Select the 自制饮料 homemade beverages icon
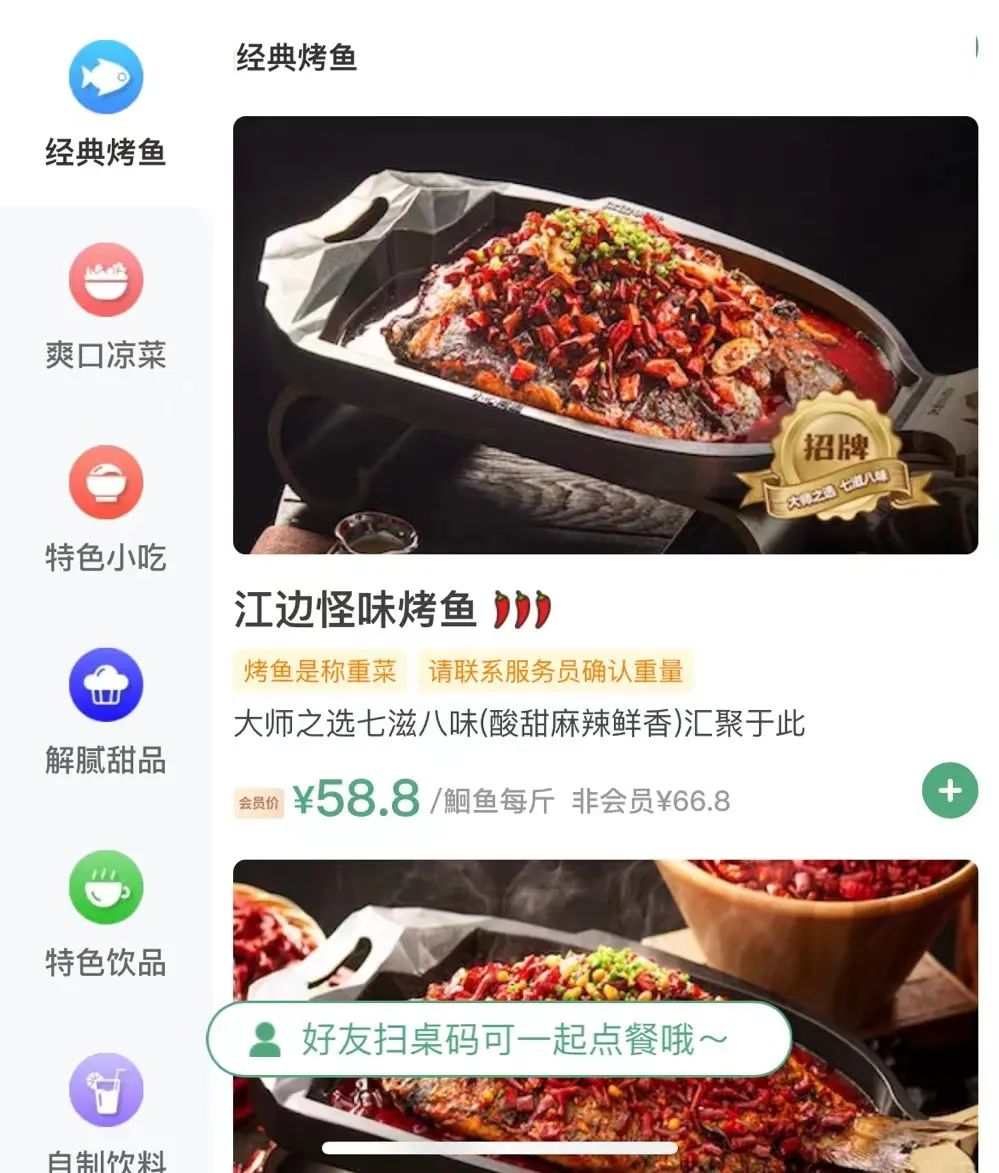Viewport: 999px width, 1173px height. tap(107, 1089)
